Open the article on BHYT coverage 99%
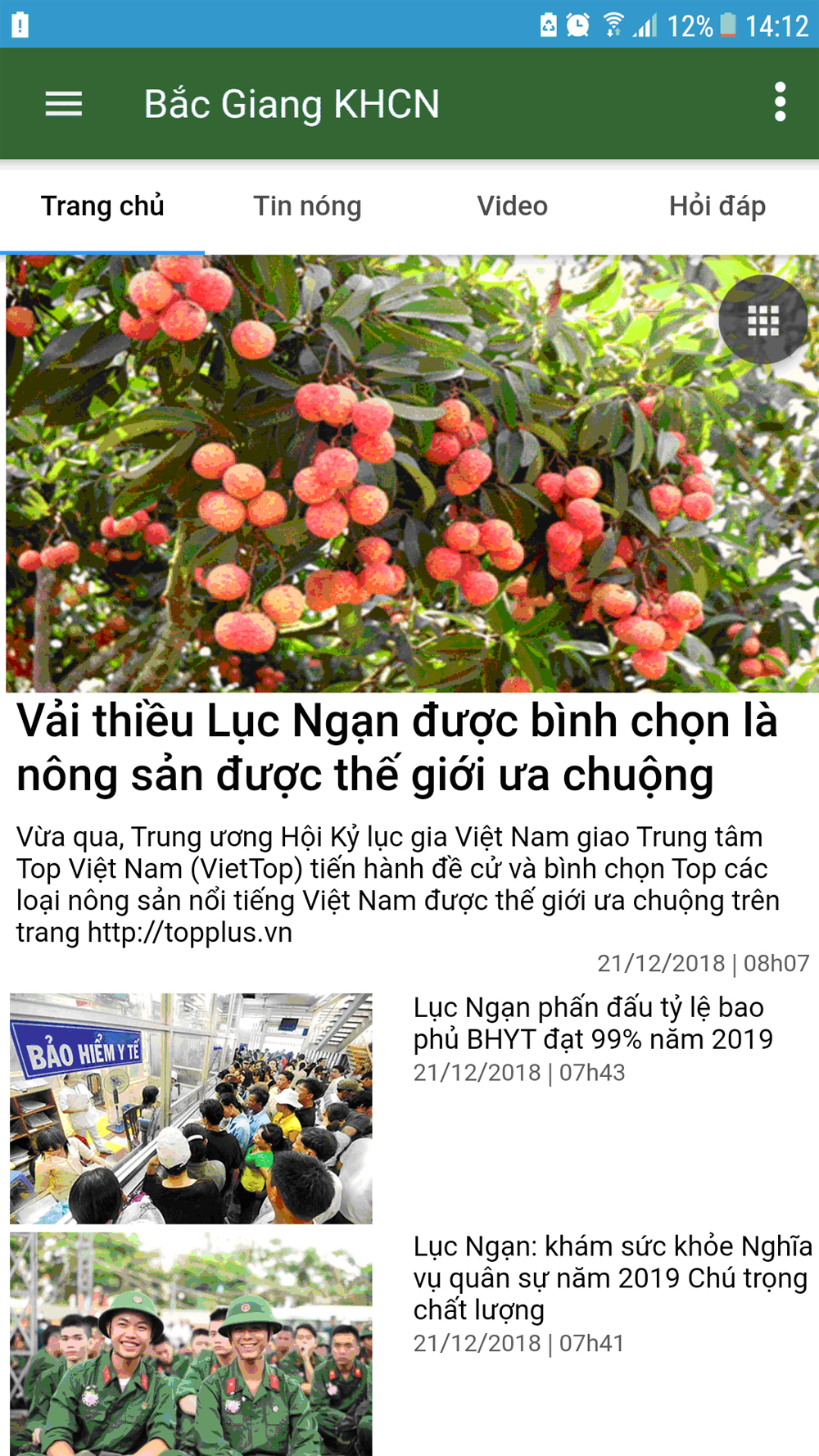The width and height of the screenshot is (819, 1456). 593,1024
